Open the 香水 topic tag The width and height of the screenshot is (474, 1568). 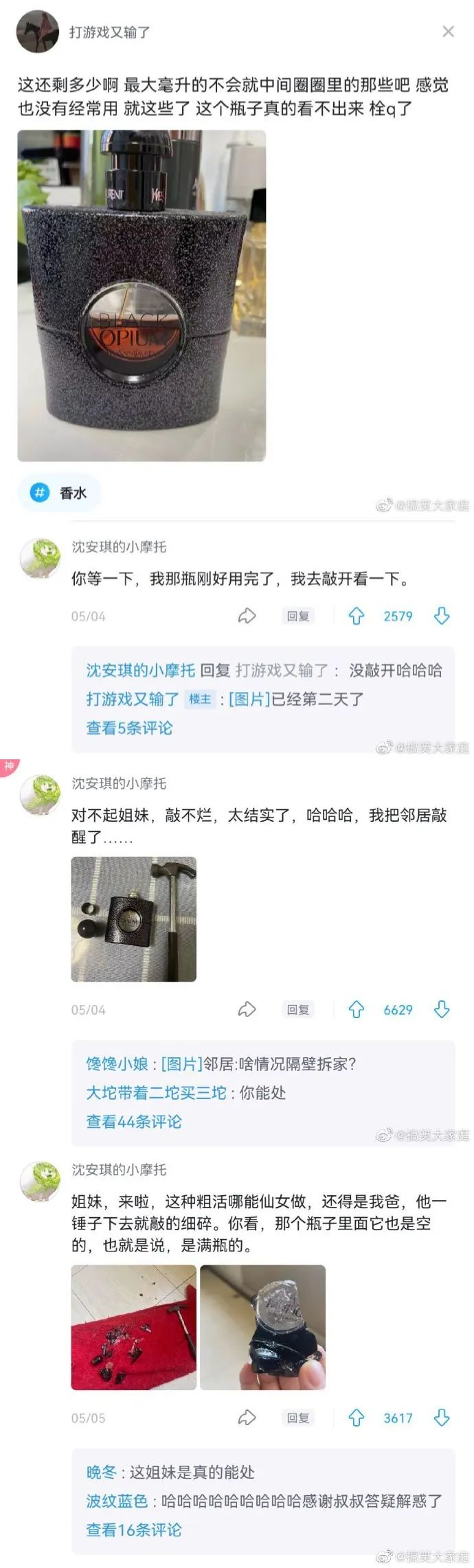pyautogui.click(x=60, y=493)
